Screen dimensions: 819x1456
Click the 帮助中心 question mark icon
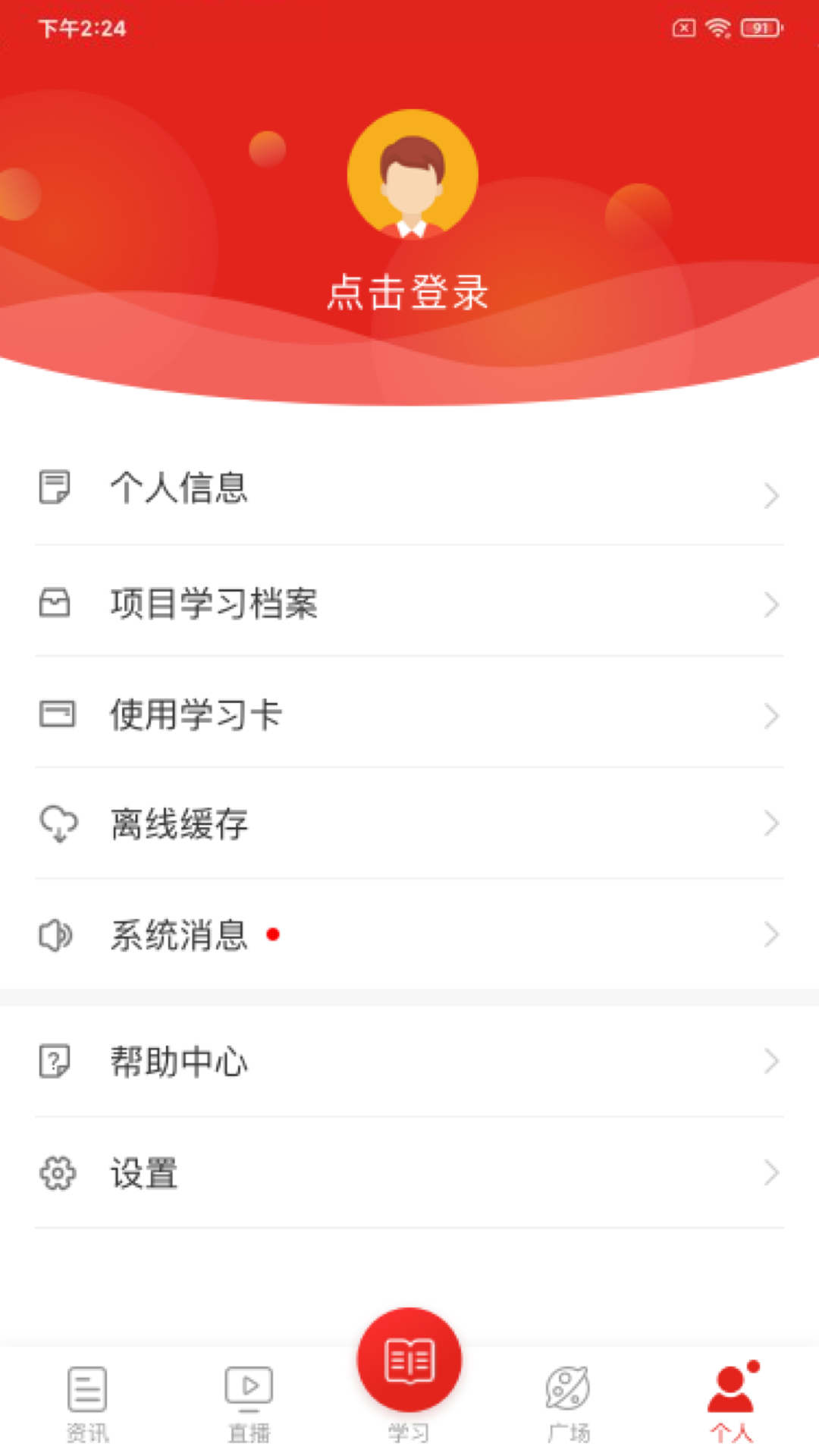click(54, 1062)
